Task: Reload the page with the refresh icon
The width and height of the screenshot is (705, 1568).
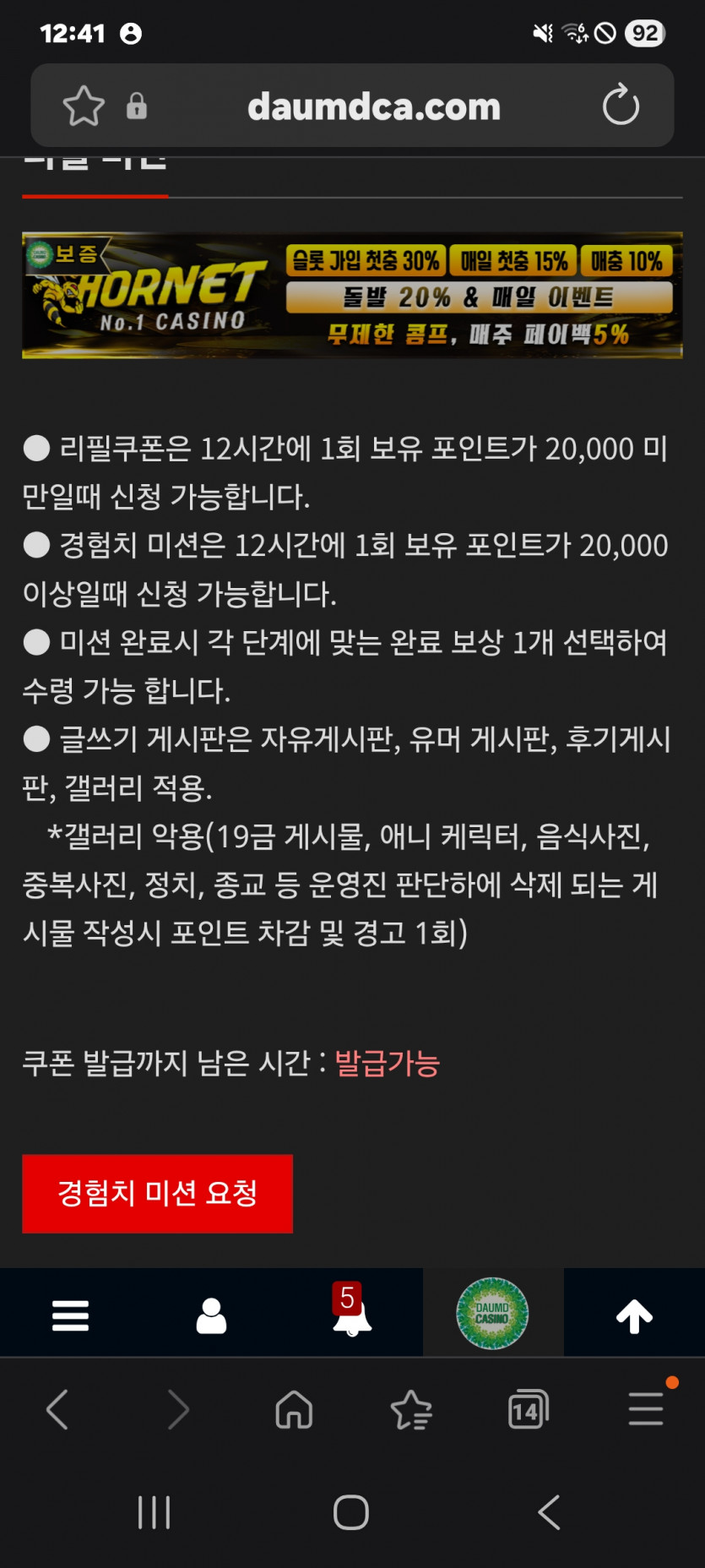Action: coord(621,106)
